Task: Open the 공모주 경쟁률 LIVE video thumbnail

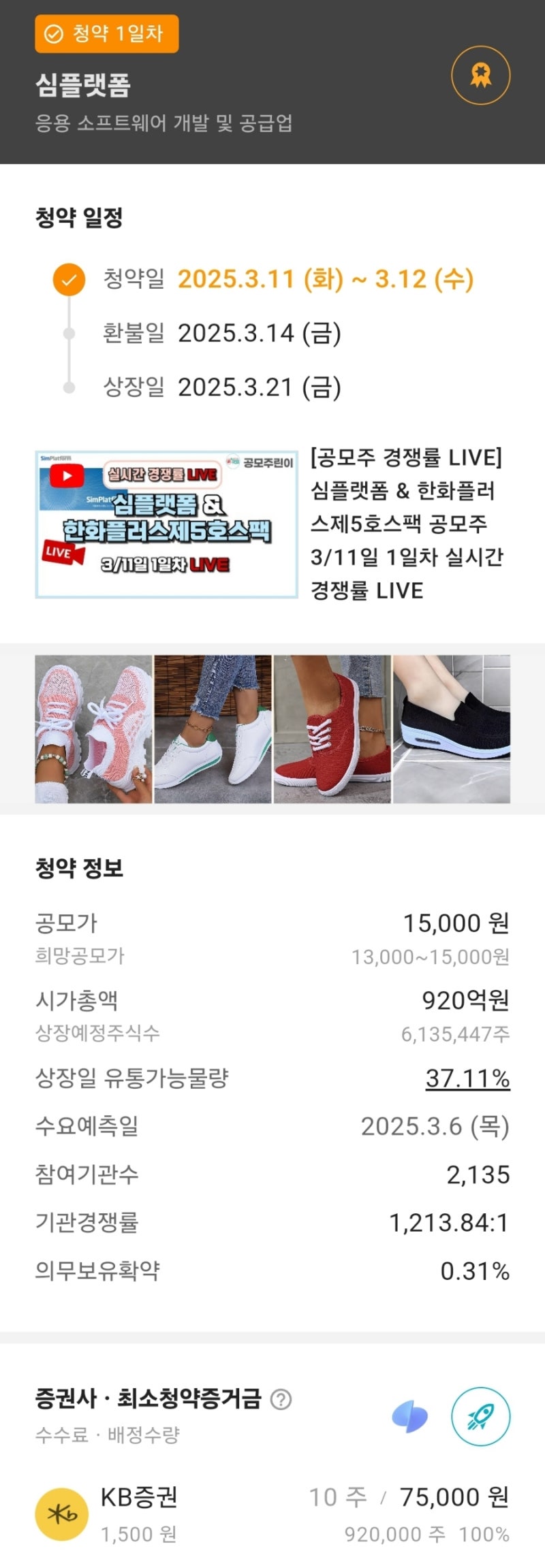Action: 167,524
